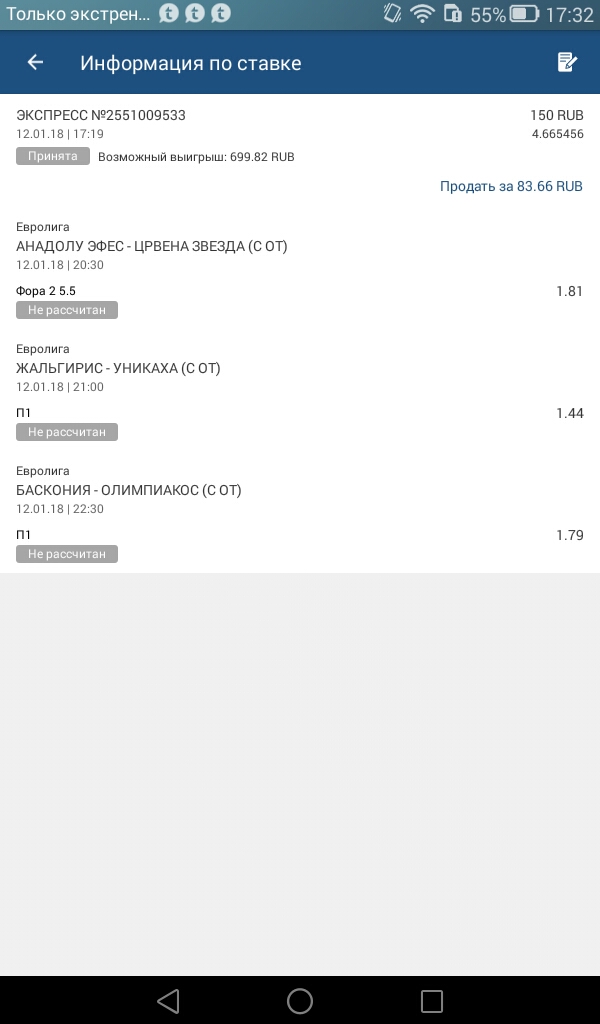
Task: Tap the system home button
Action: pos(300,1000)
